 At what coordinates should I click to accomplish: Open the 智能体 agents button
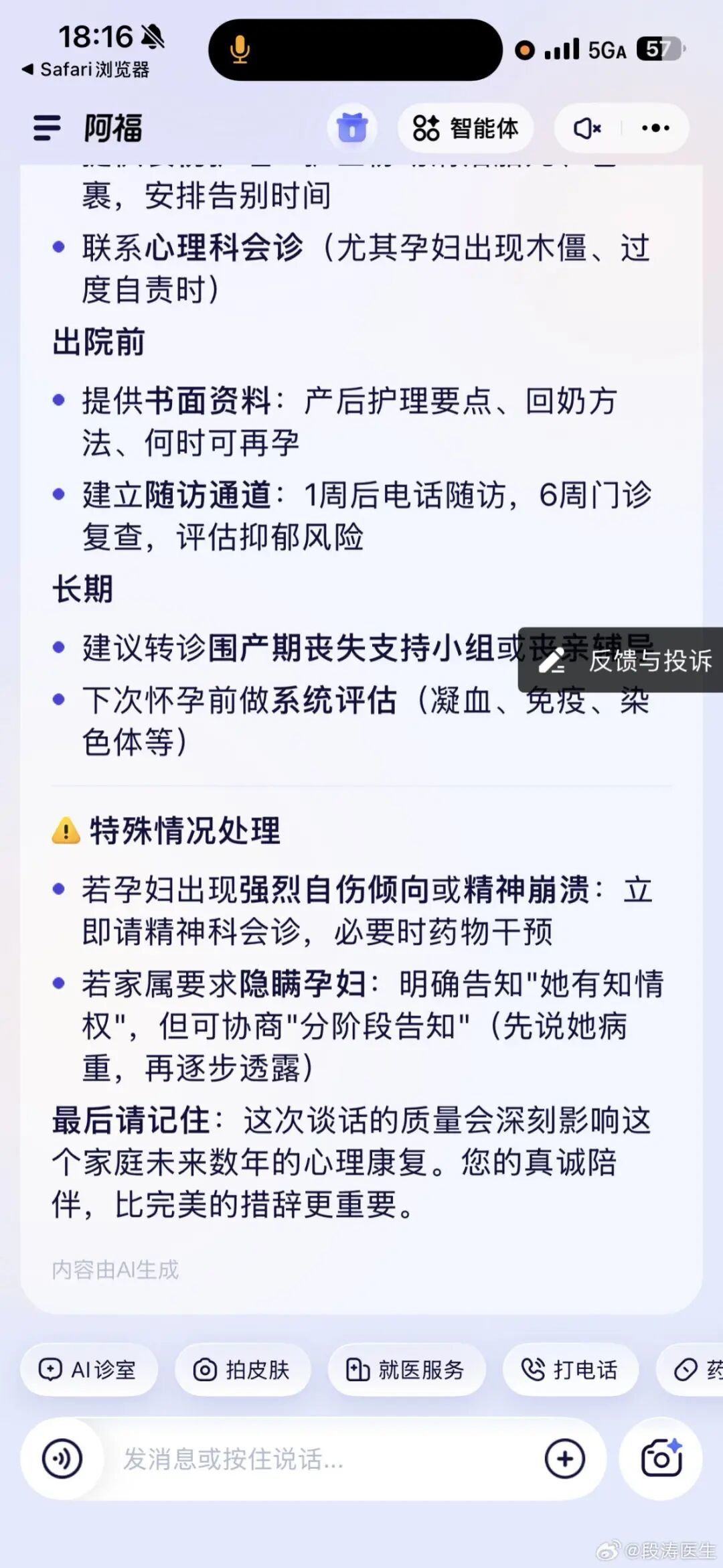point(465,128)
